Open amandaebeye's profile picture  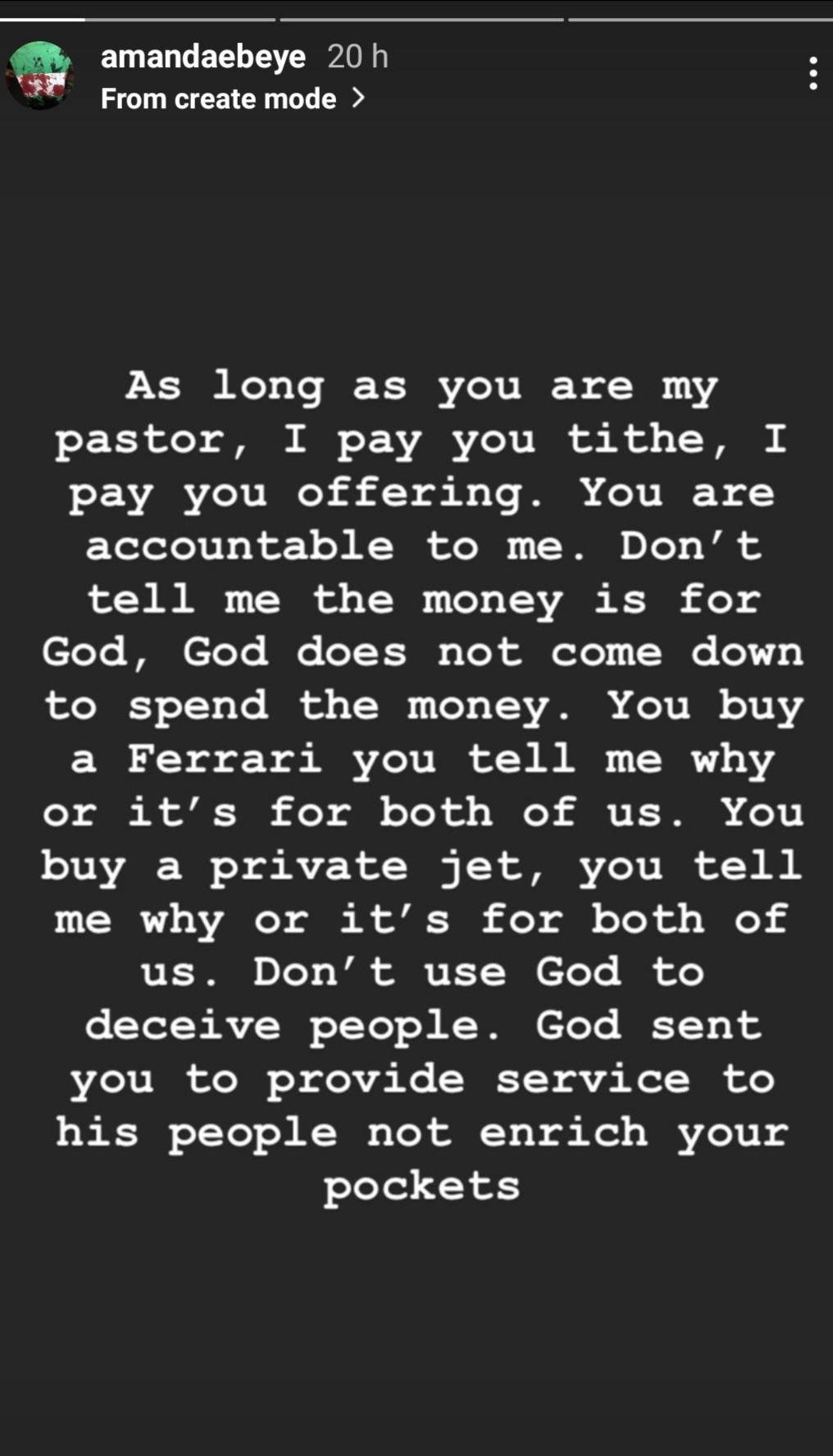click(39, 75)
